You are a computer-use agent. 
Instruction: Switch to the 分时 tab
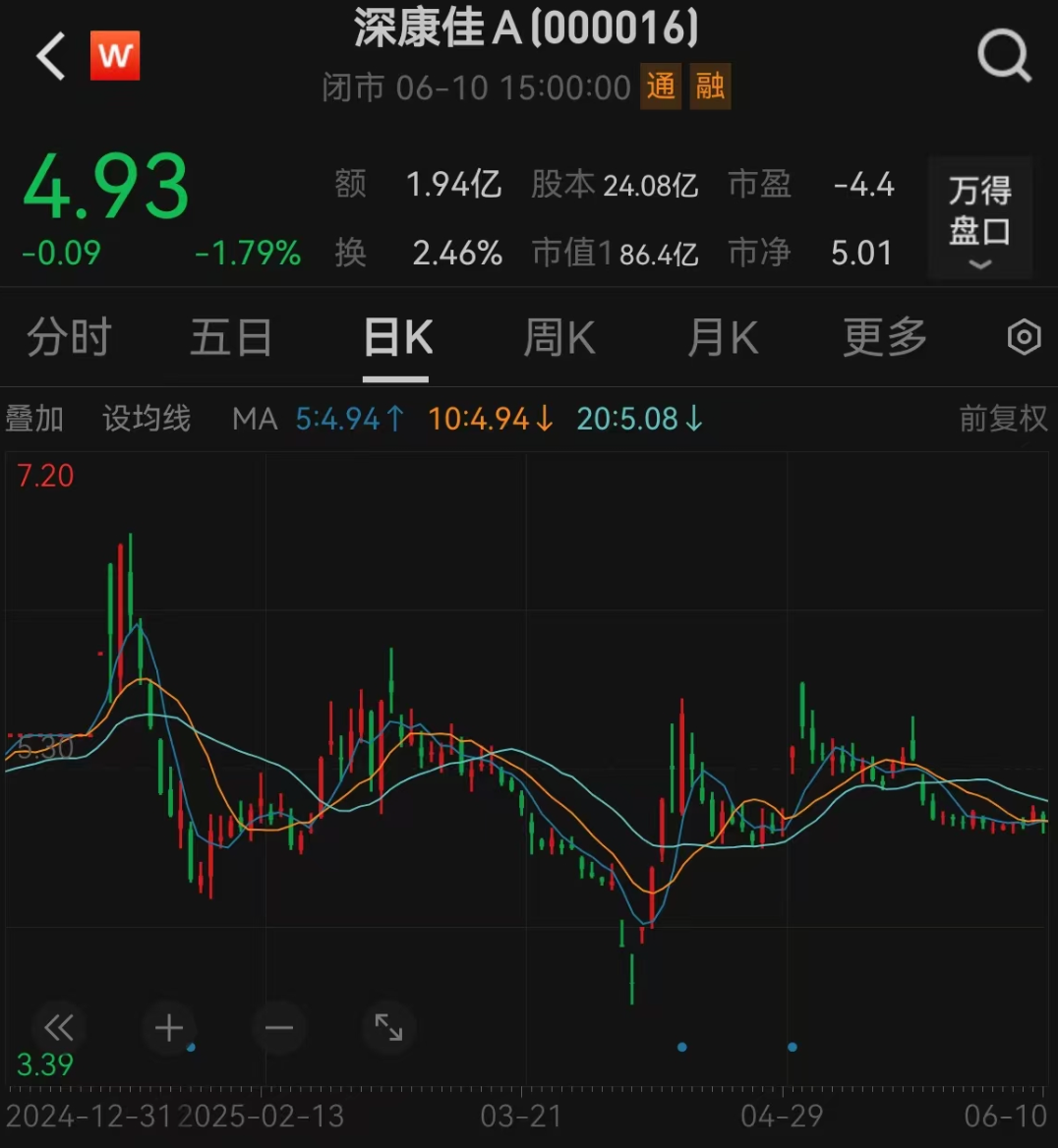pos(69,338)
